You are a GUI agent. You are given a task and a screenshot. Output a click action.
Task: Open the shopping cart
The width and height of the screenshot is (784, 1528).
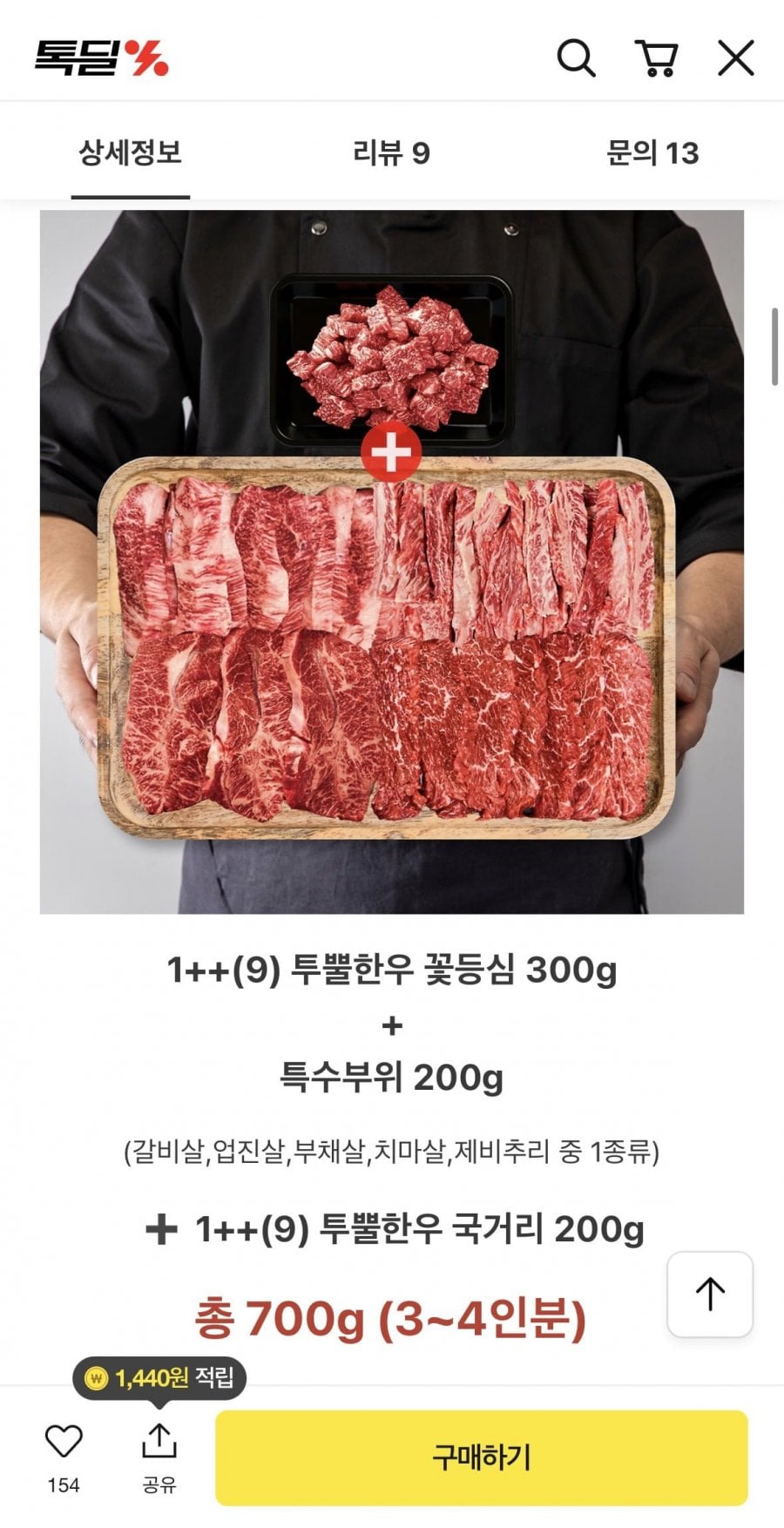pos(657,58)
